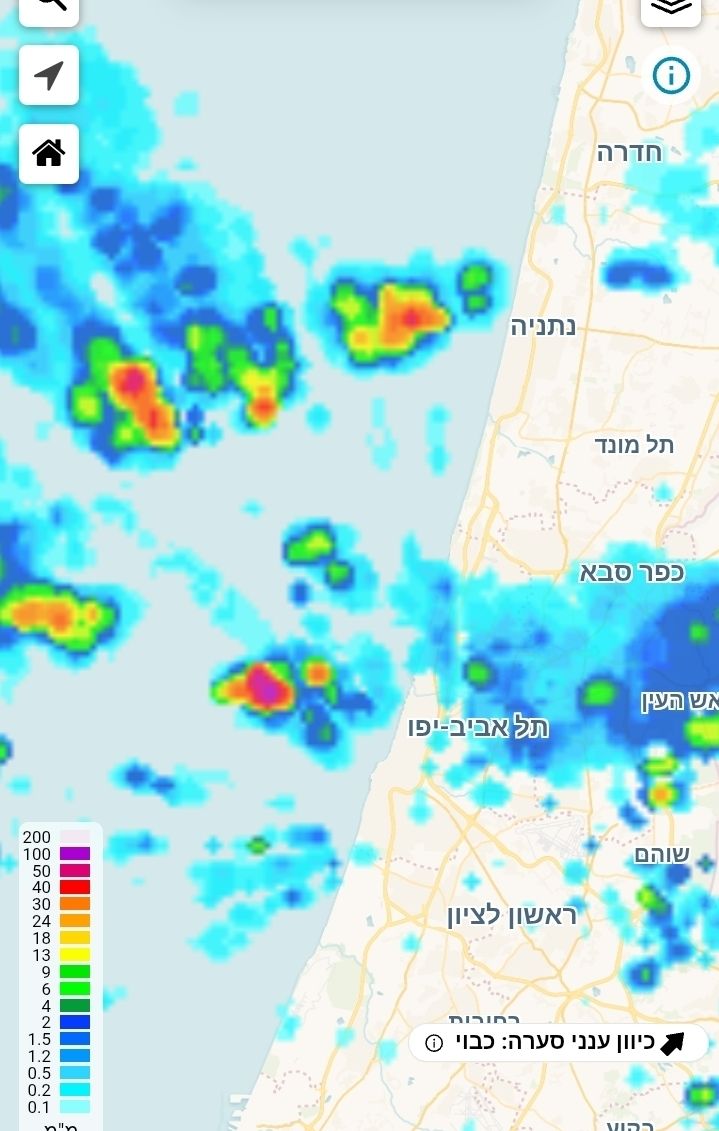Return to the home view
Viewport: 719px width, 1131px height.
tap(49, 153)
